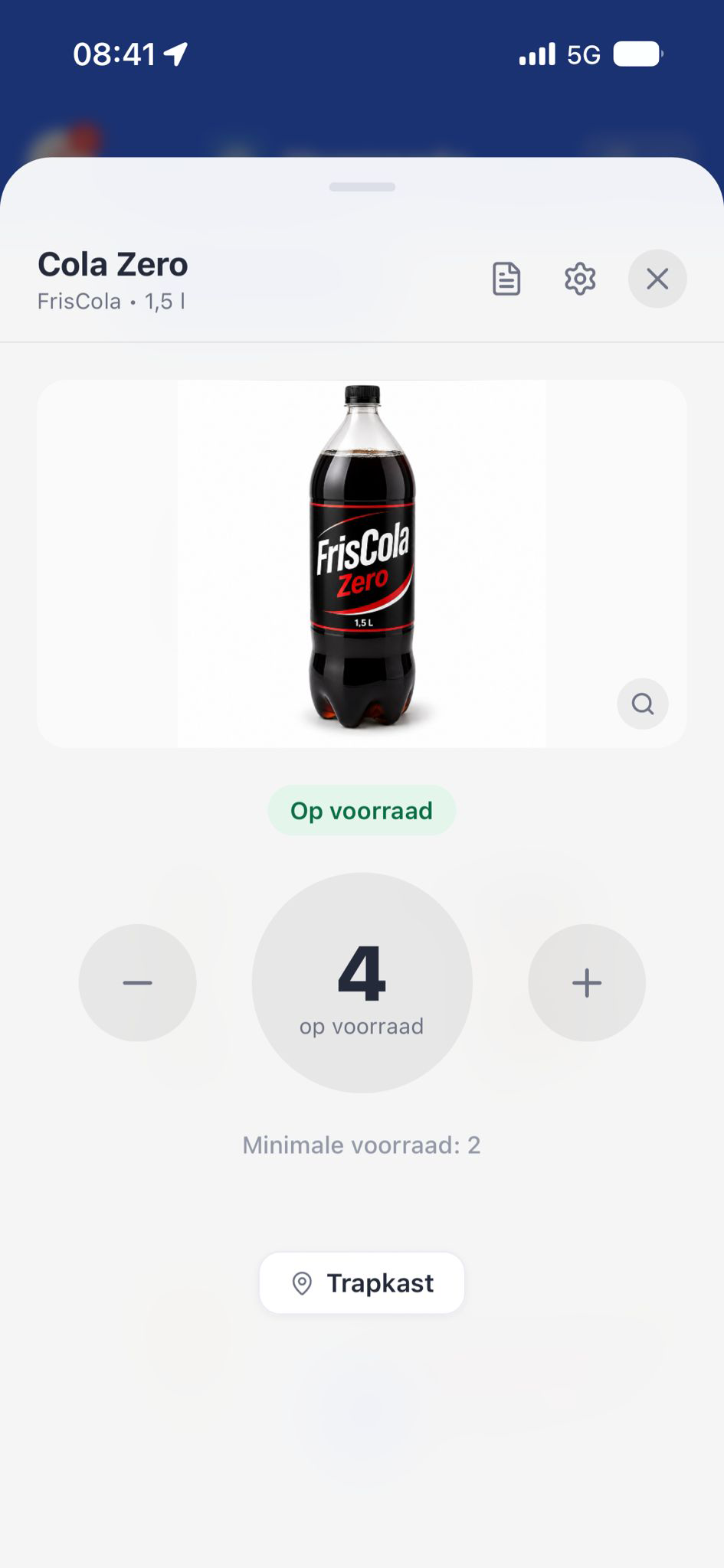
Task: Increase stock count with the plus button
Action: [587, 982]
